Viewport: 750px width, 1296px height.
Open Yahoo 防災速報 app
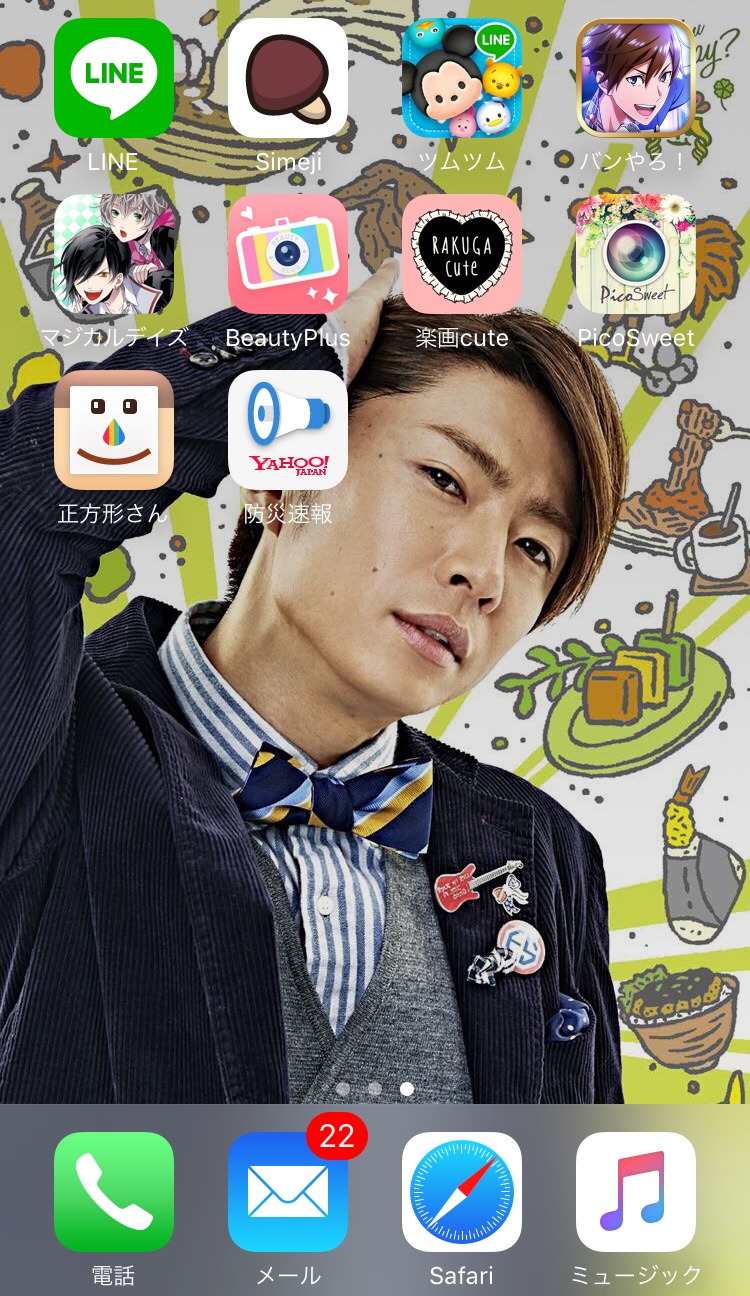[x=288, y=430]
